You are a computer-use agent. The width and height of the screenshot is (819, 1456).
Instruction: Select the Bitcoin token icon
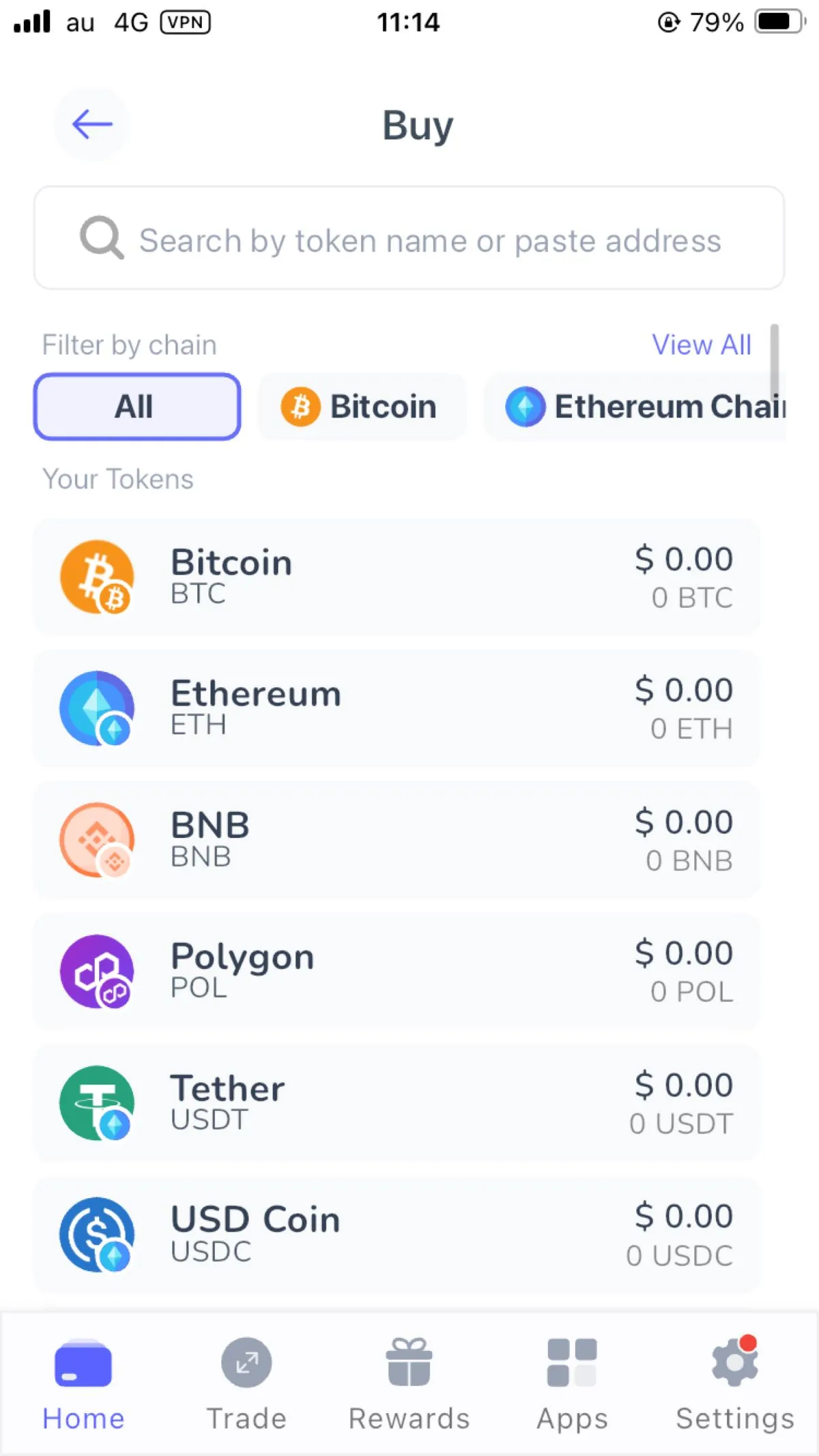point(98,577)
